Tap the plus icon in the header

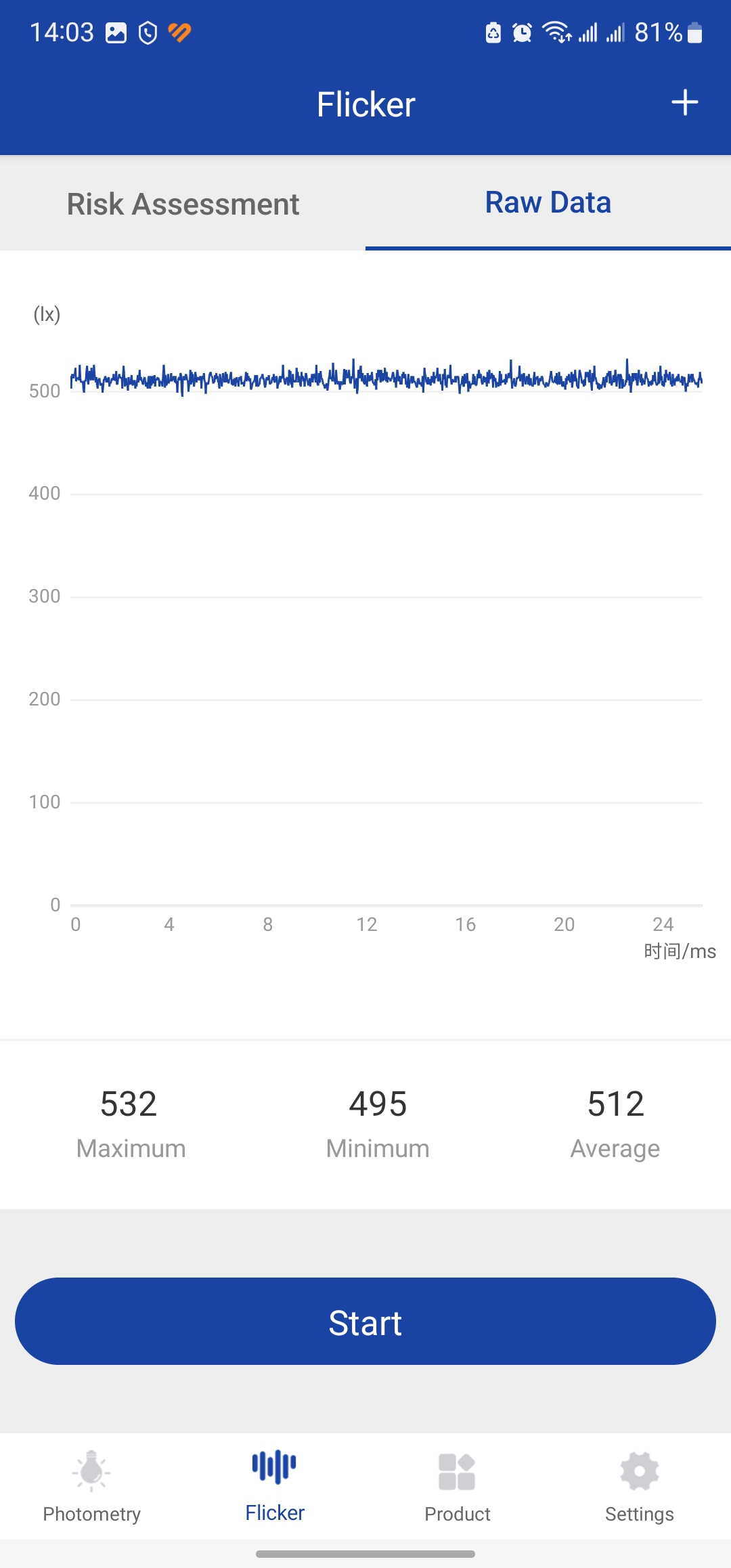click(684, 103)
